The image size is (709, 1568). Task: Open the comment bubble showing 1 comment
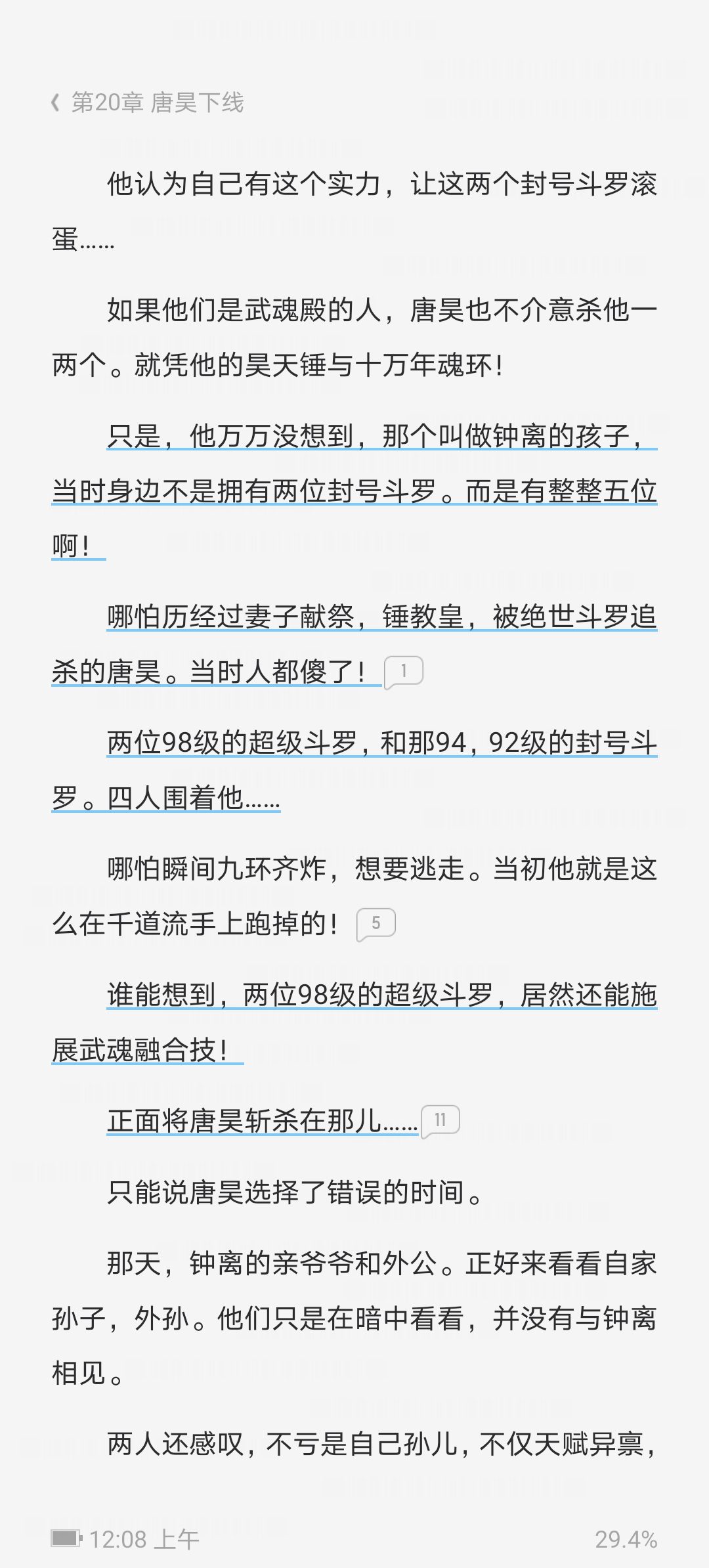tap(403, 672)
